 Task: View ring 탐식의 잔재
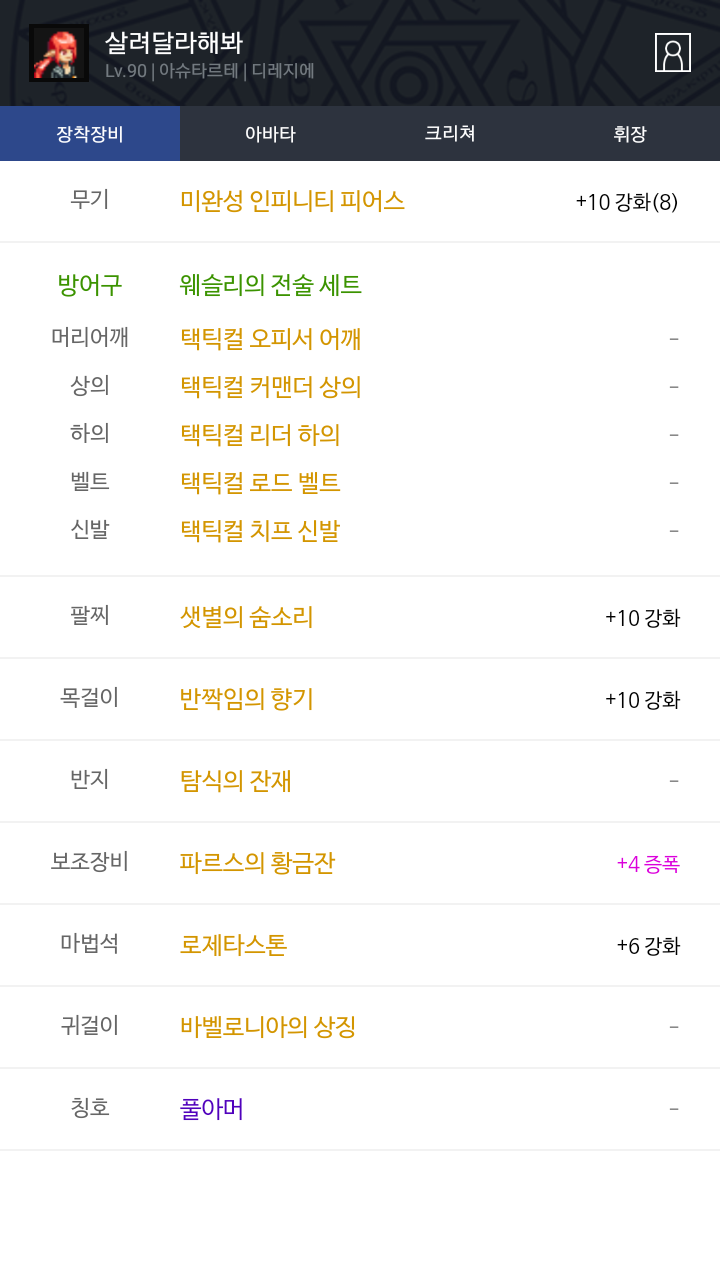tap(236, 781)
